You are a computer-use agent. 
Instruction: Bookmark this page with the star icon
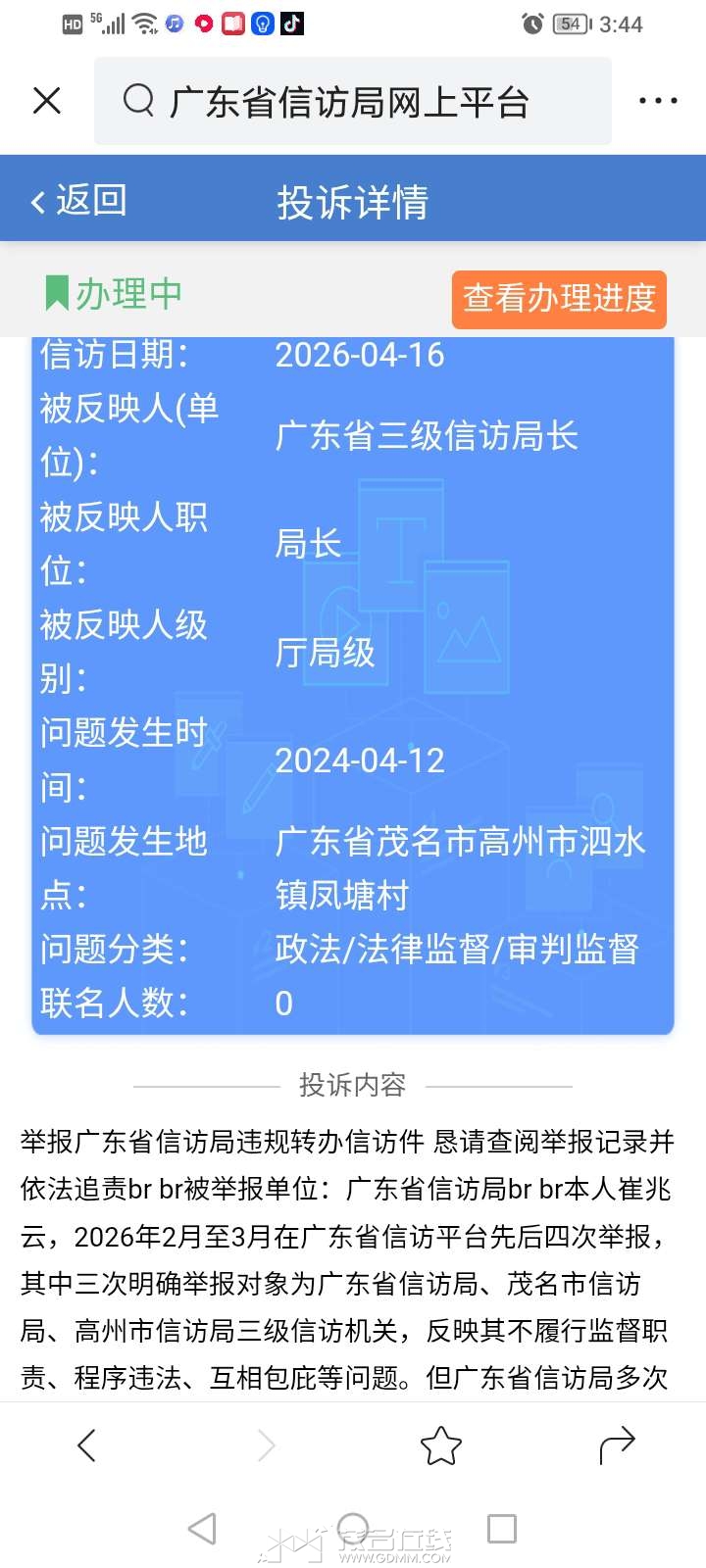tap(440, 1445)
